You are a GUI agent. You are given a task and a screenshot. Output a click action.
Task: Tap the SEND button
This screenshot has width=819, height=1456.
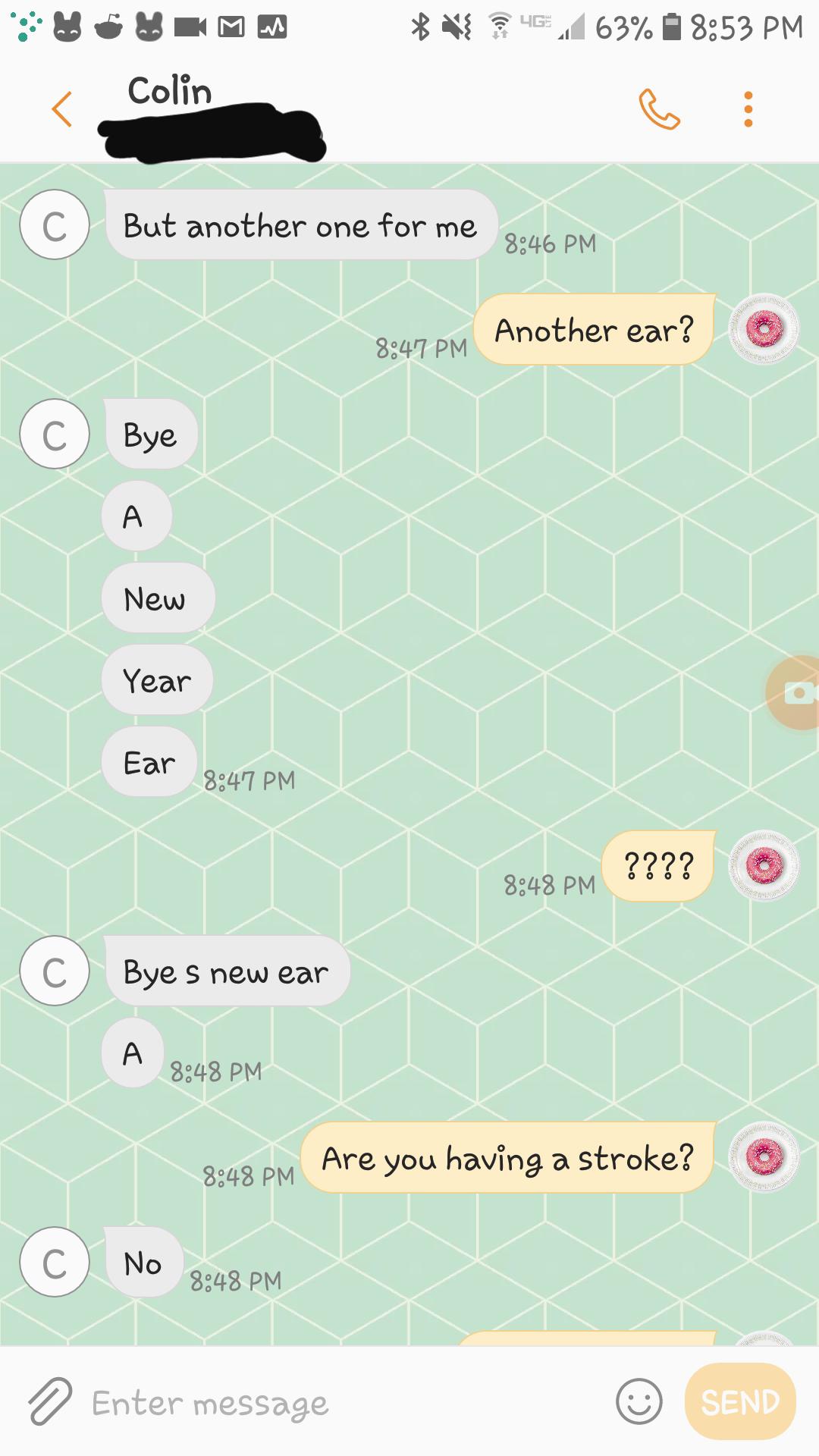click(x=740, y=1401)
